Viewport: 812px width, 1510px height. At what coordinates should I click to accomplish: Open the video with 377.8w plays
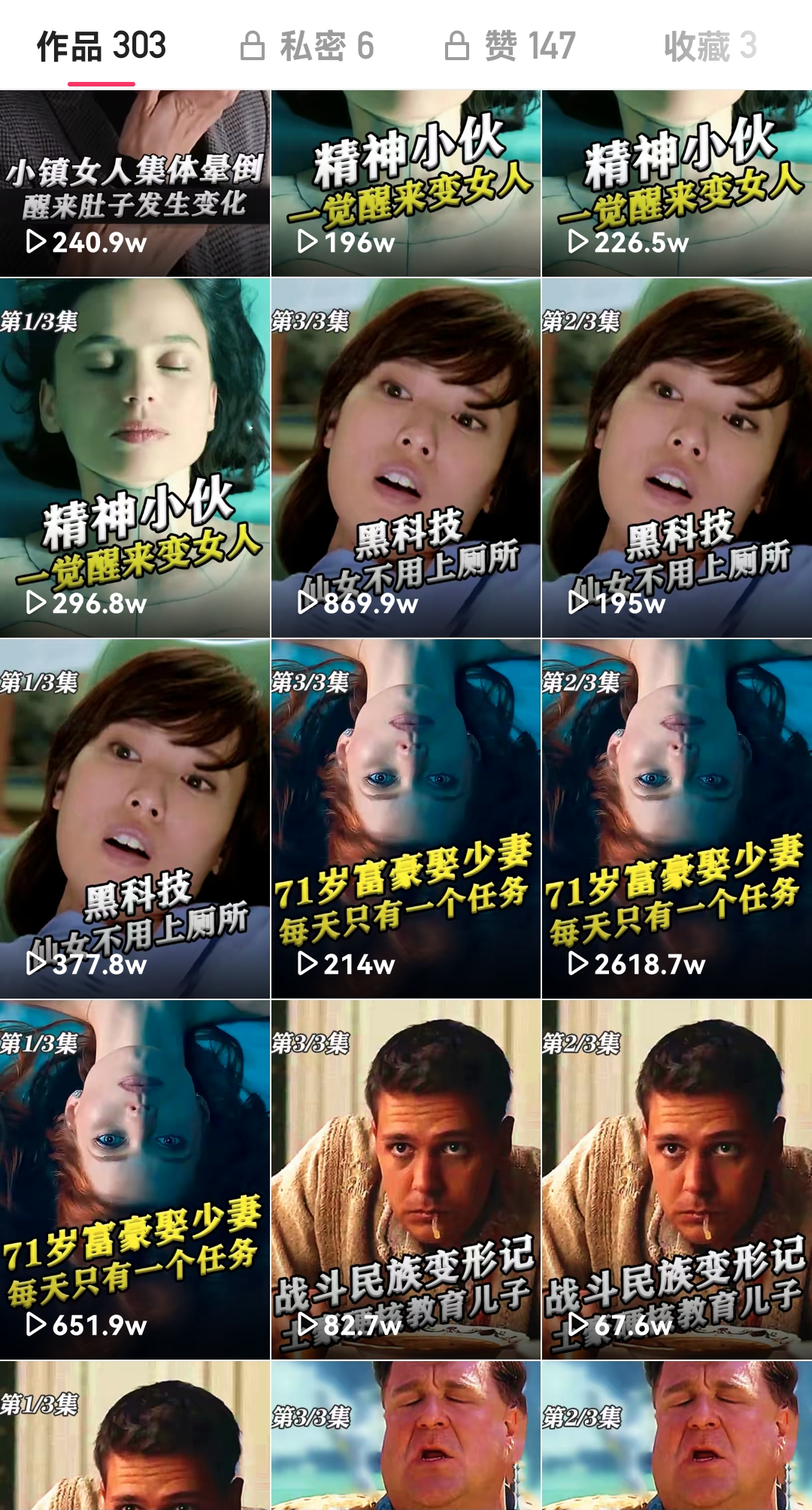(135, 818)
